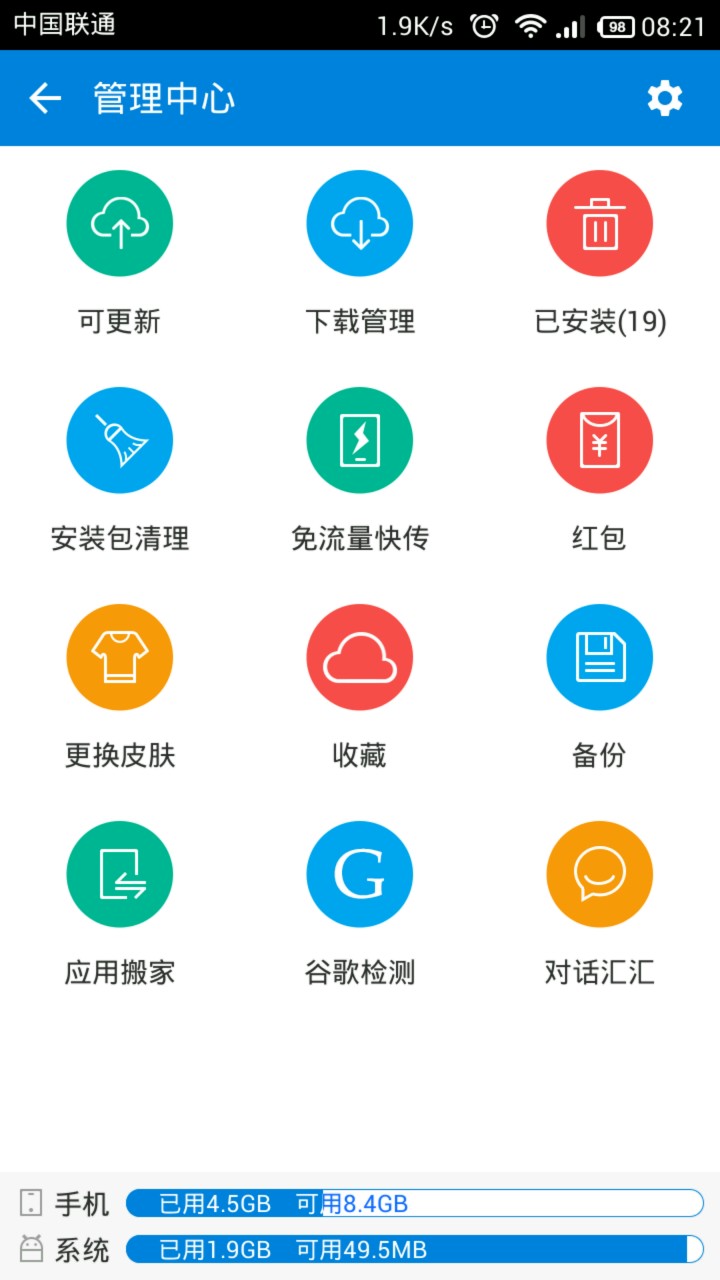
Task: Open 免流量快传
Action: (360, 441)
